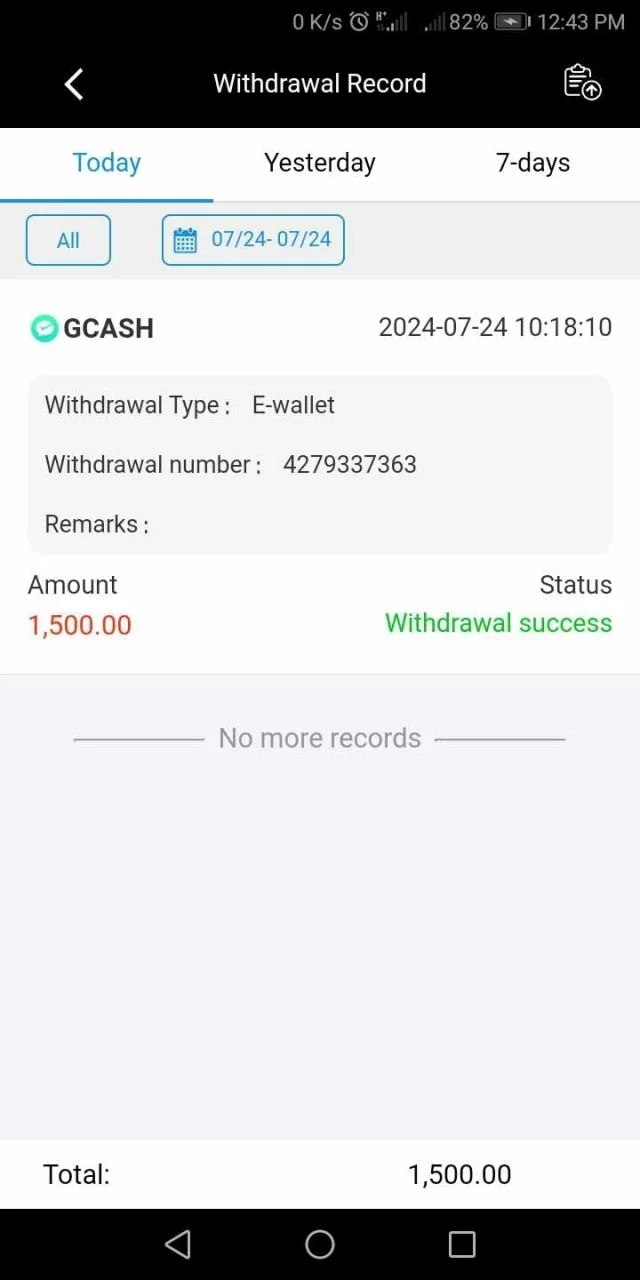Open the GCASH withdrawal record
The height and width of the screenshot is (1280, 640).
[x=320, y=476]
